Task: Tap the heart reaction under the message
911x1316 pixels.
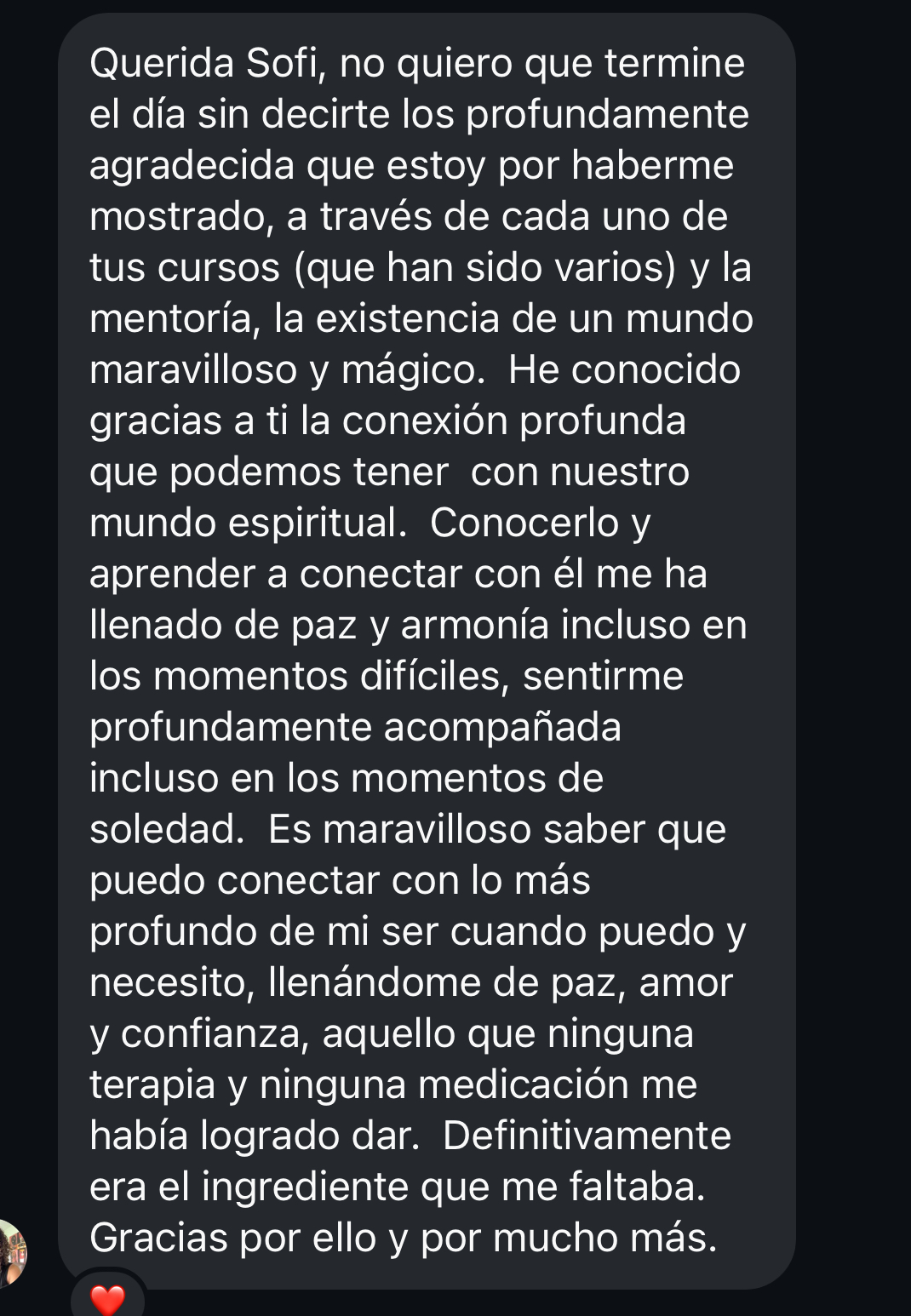Action: (107, 1298)
